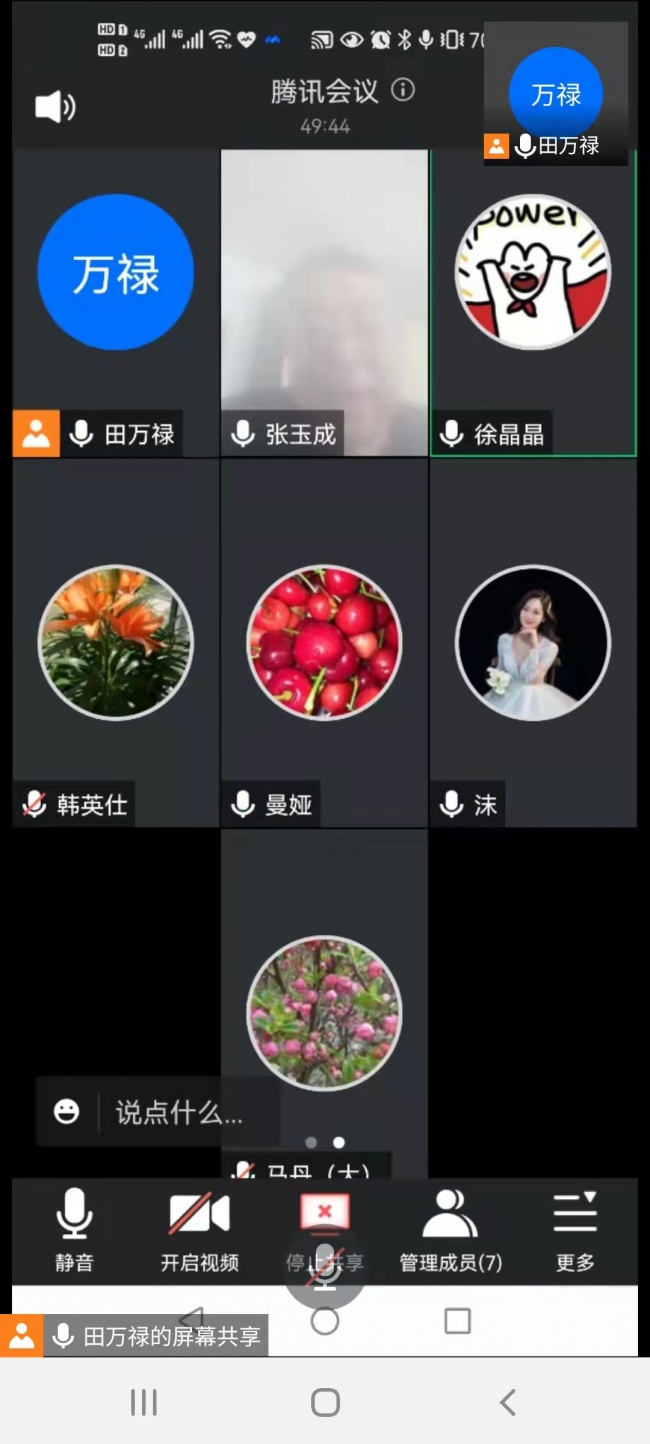Tap the large 田万禄 participant tile
This screenshot has height=1444, width=650.
click(x=115, y=303)
